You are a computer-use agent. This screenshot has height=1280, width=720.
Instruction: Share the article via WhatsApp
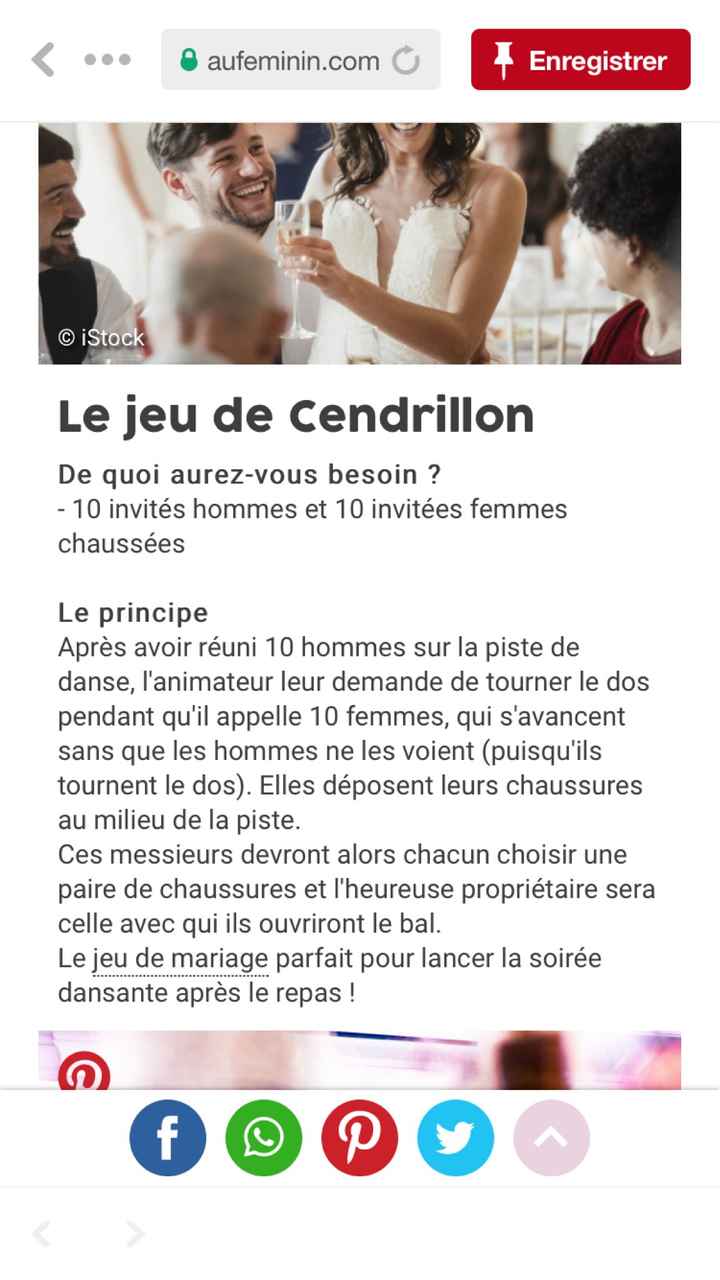click(263, 1138)
